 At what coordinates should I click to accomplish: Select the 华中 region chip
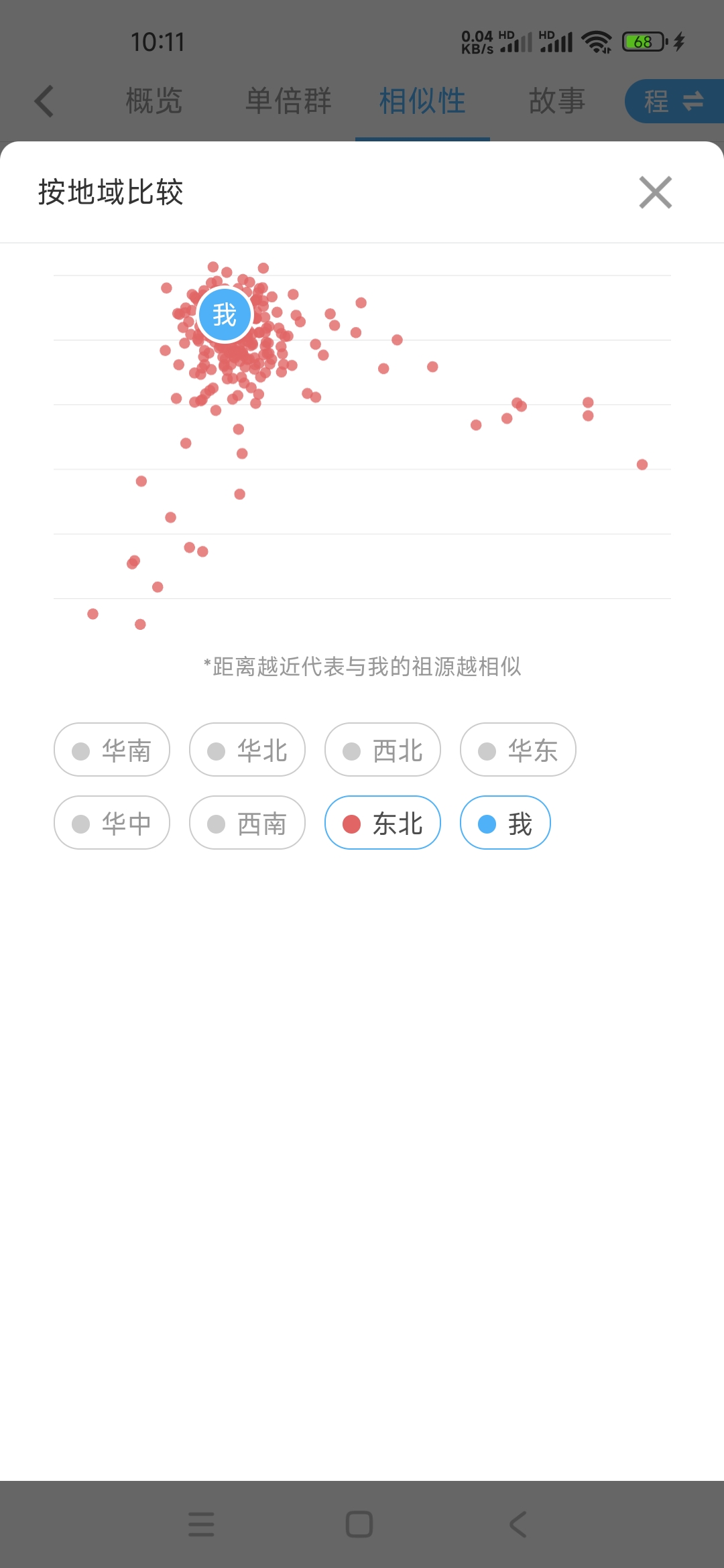pos(112,822)
